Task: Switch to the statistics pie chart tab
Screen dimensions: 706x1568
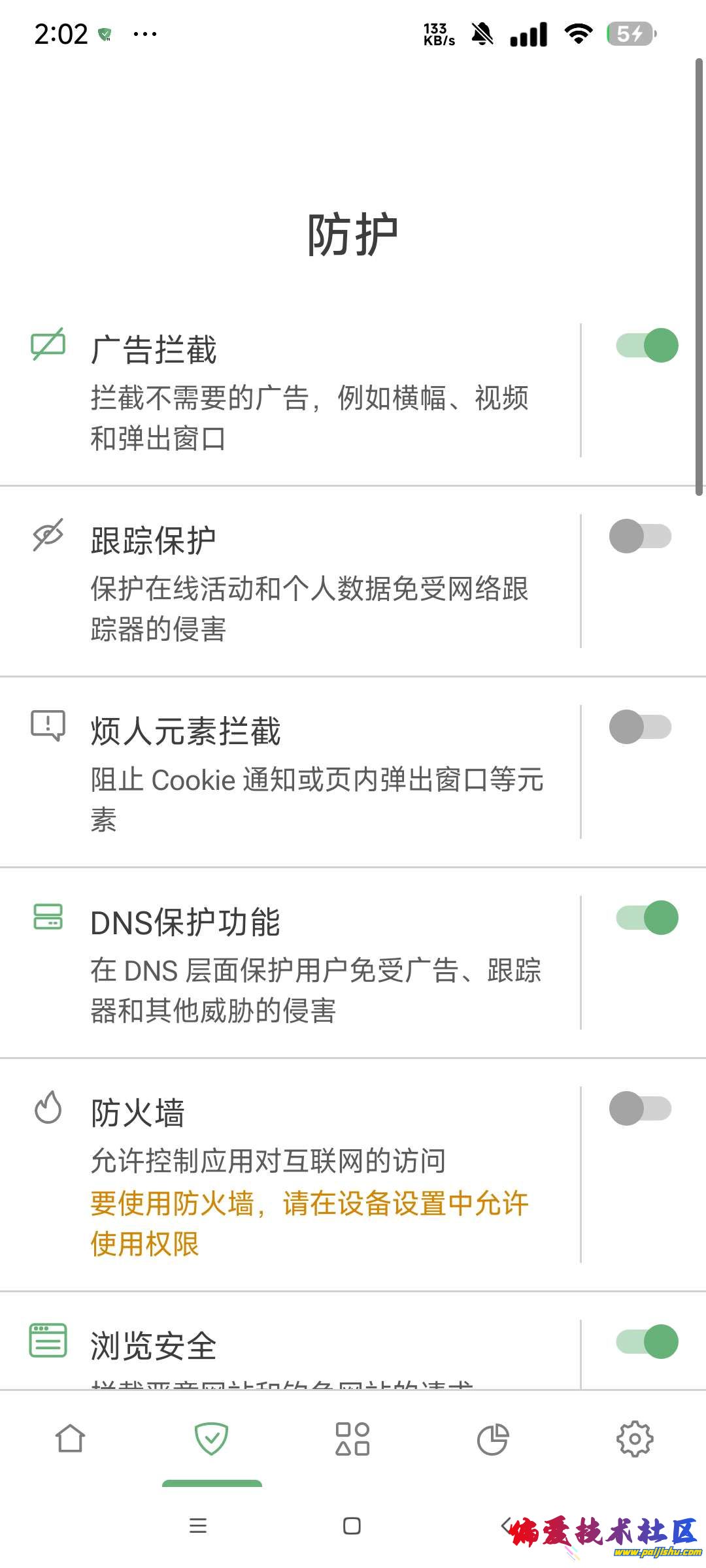Action: (x=494, y=1439)
